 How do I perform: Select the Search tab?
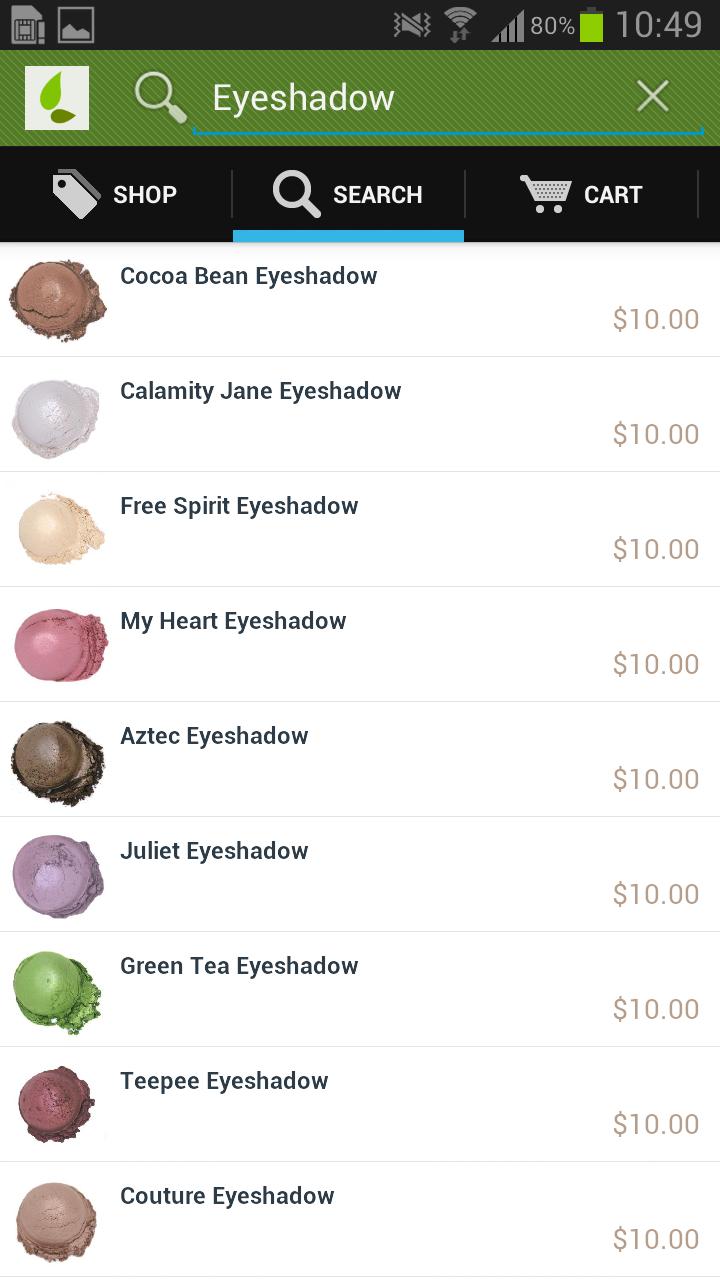[x=348, y=194]
